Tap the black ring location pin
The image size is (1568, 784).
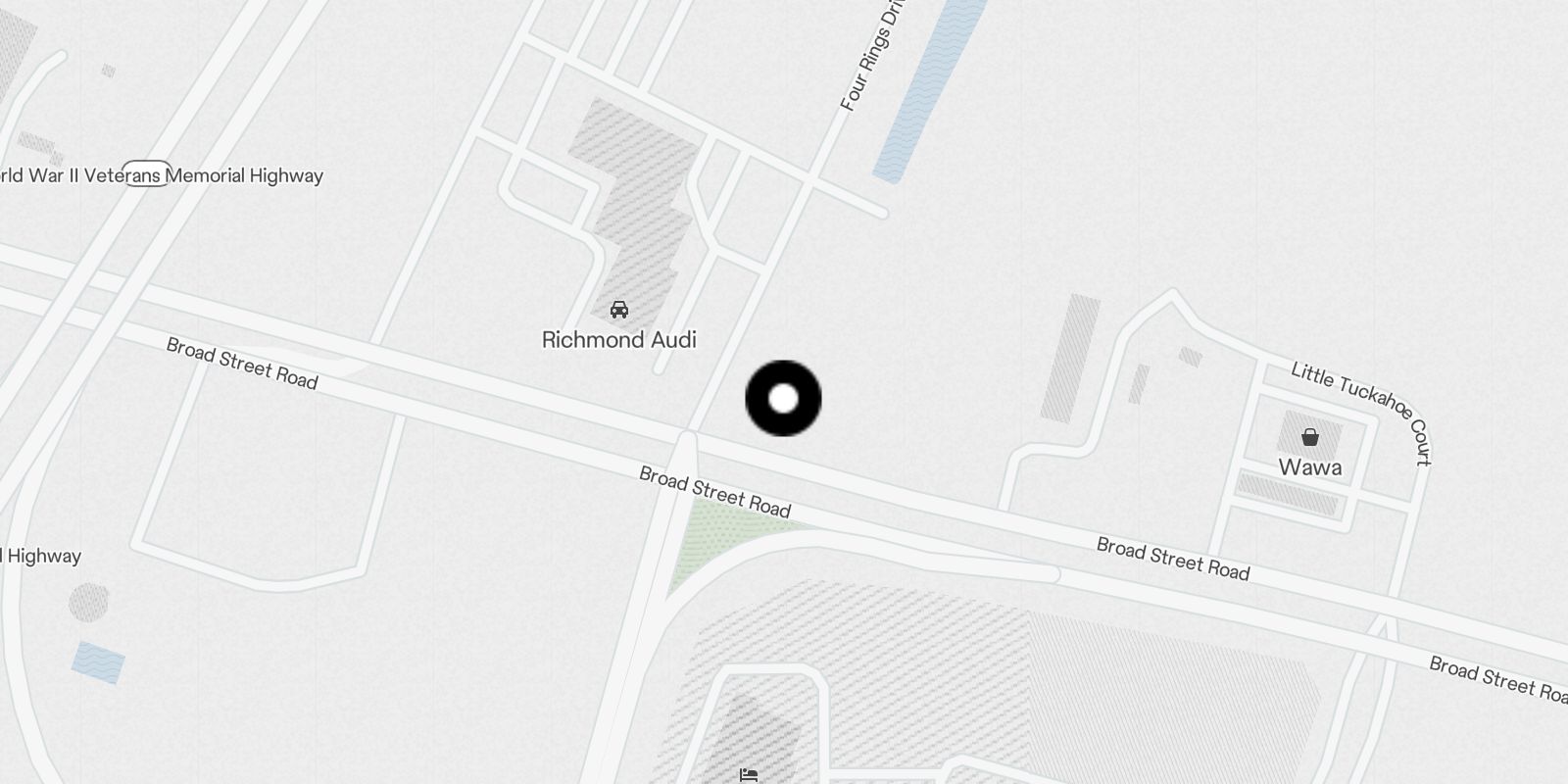[x=783, y=399]
